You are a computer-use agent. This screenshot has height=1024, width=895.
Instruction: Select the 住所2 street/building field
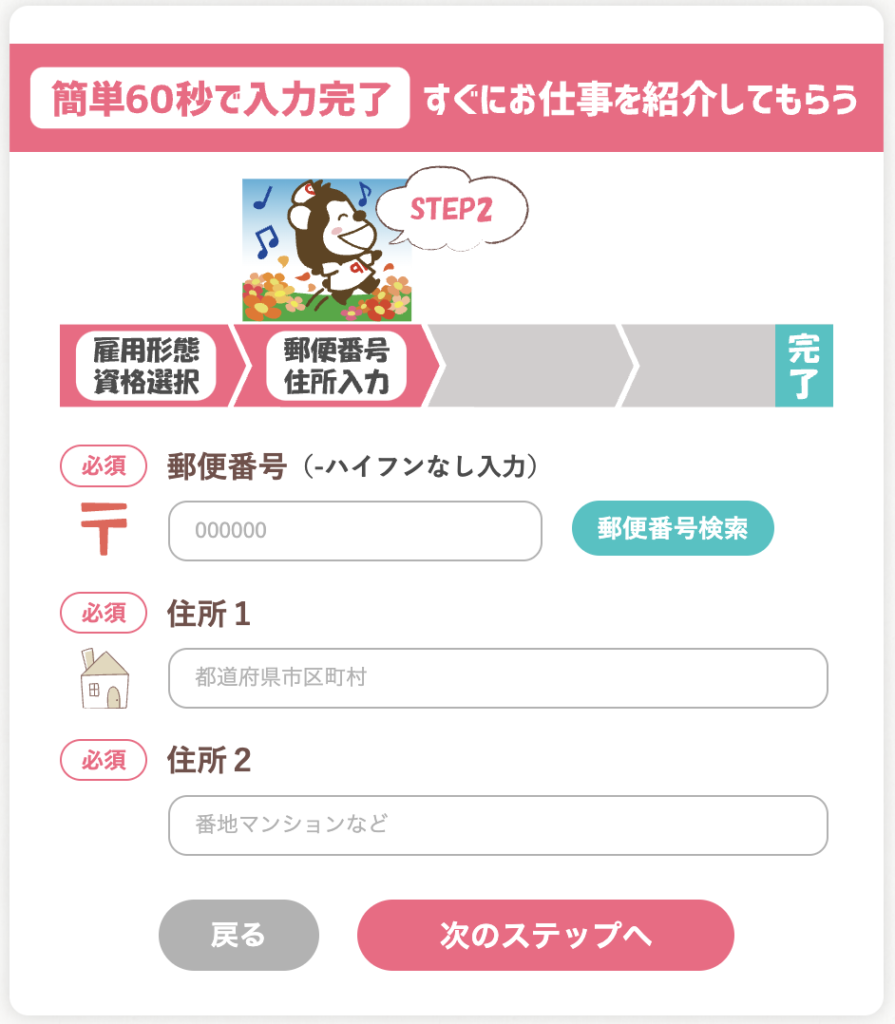point(497,825)
